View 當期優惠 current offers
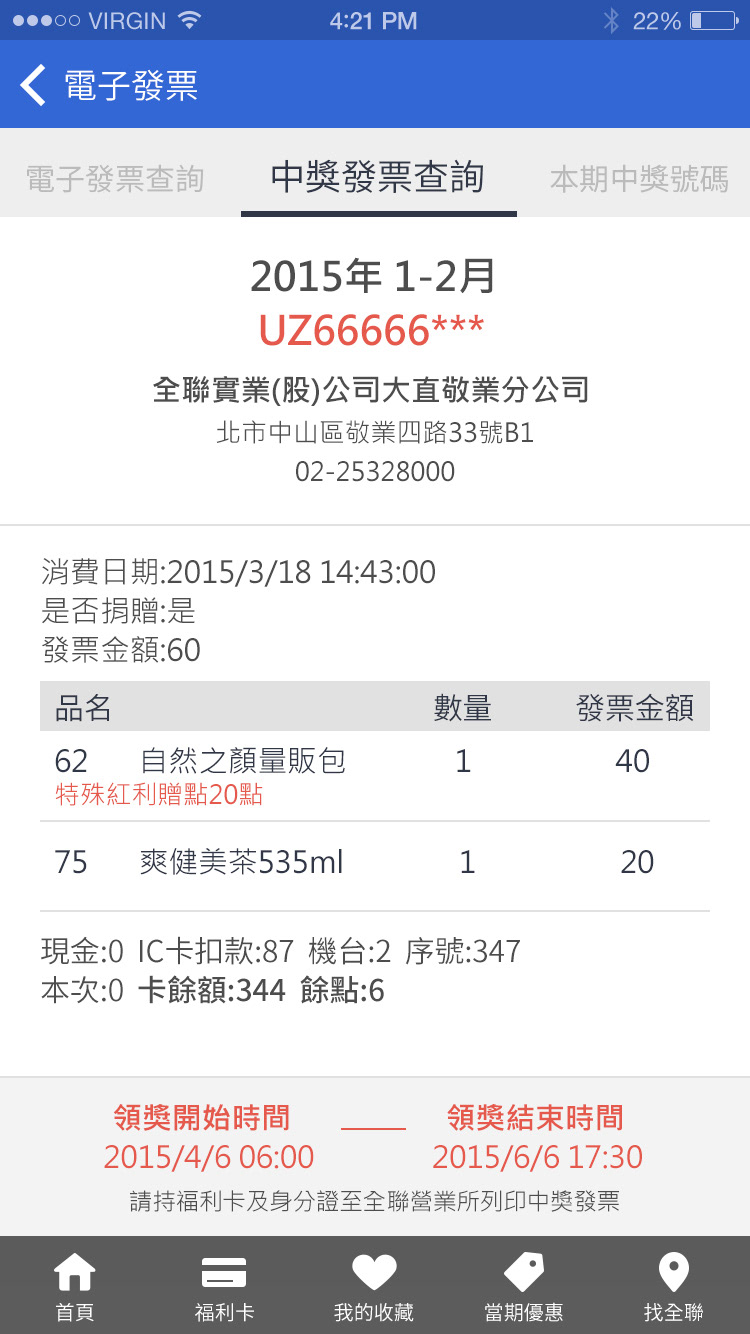The height and width of the screenshot is (1334, 750). tap(524, 1287)
